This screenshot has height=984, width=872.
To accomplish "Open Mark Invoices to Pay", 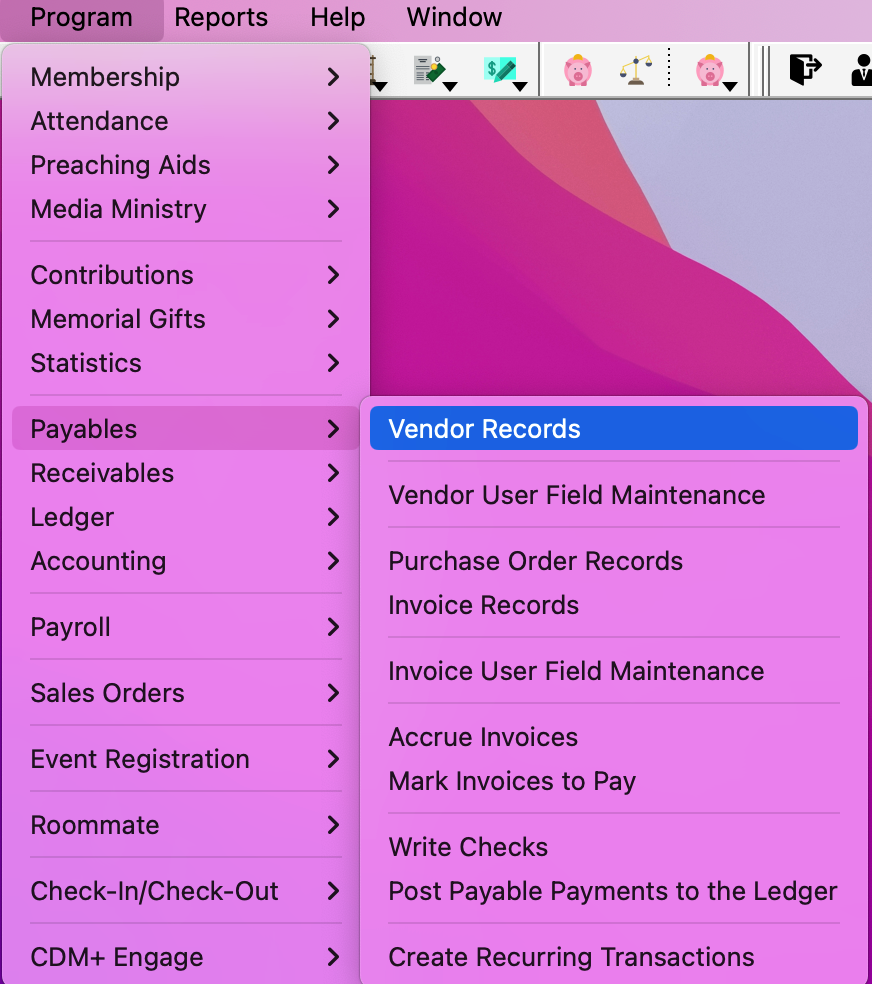I will pyautogui.click(x=512, y=781).
